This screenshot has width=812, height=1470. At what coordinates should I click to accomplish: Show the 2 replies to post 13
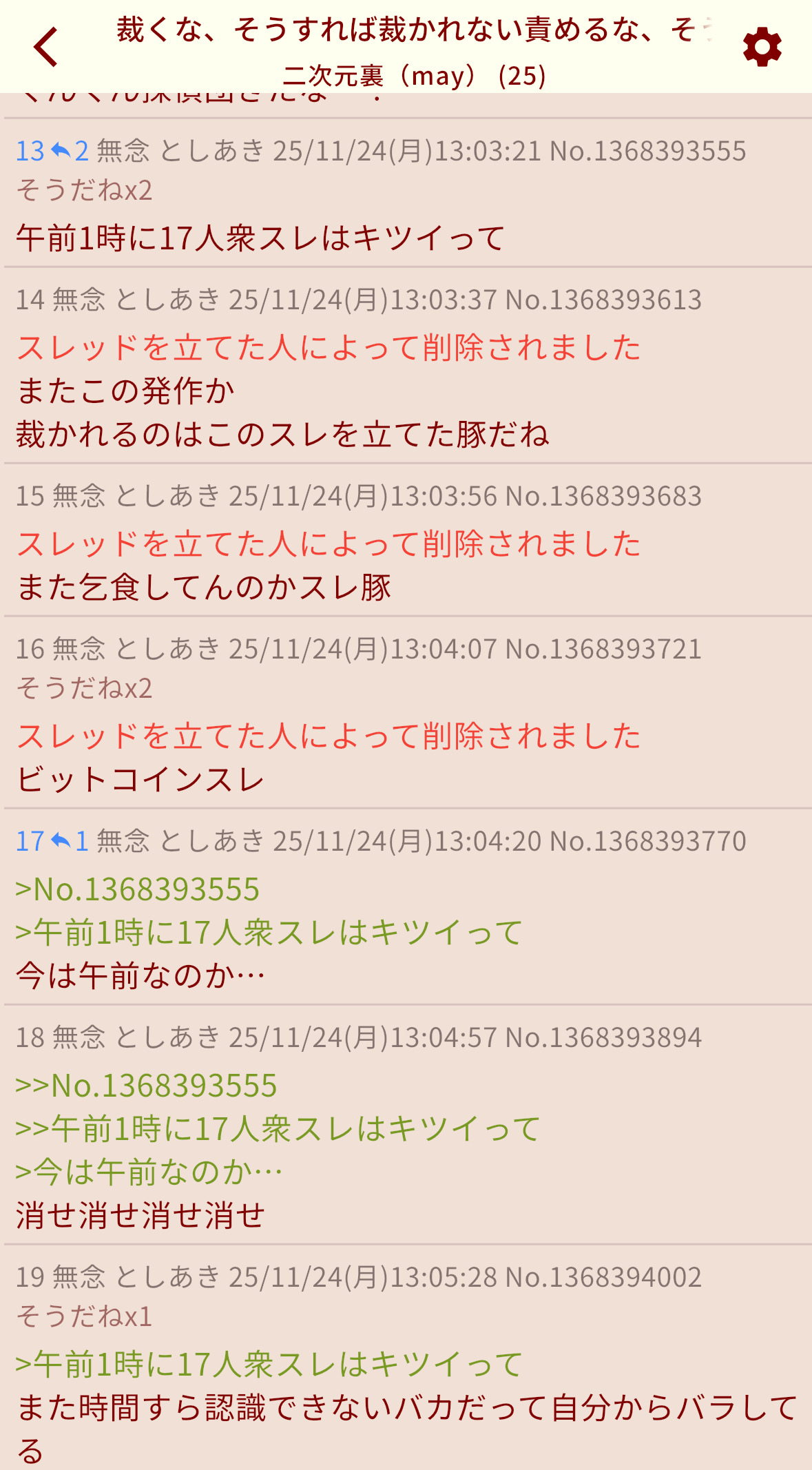71,151
